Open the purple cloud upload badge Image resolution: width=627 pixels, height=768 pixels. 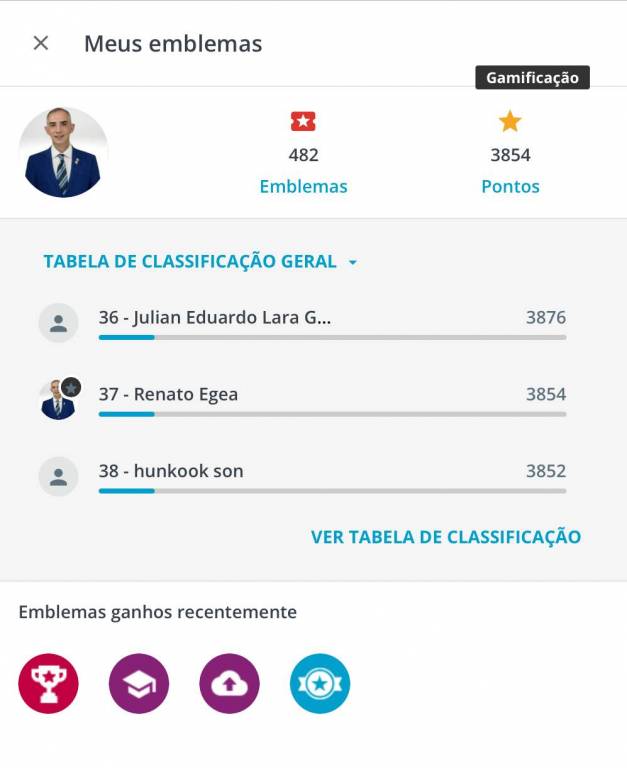(230, 684)
